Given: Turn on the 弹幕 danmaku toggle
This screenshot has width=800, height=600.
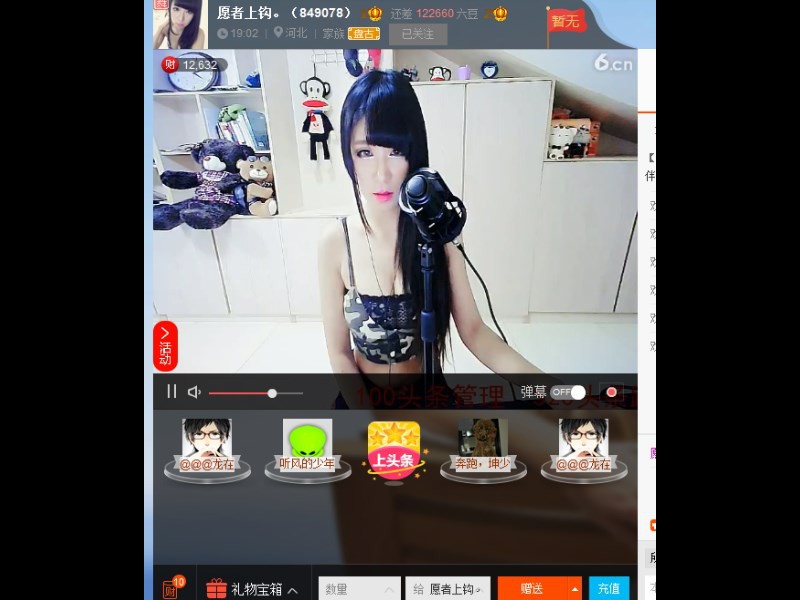Looking at the screenshot, I should [x=568, y=393].
